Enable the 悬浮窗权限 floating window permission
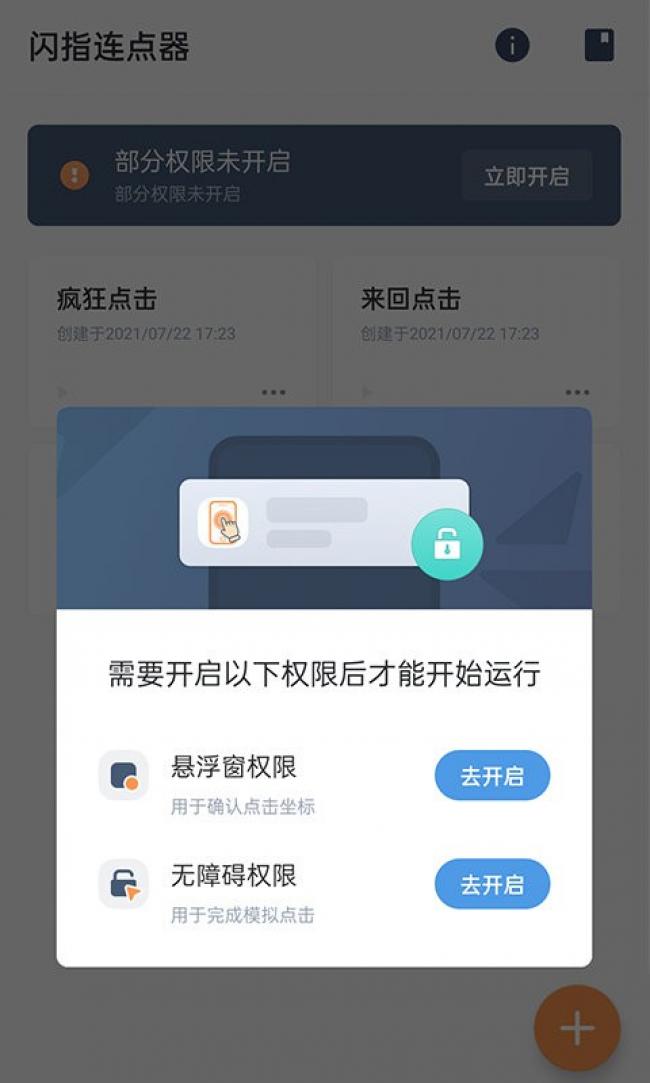Image resolution: width=650 pixels, height=1083 pixels. coord(492,776)
